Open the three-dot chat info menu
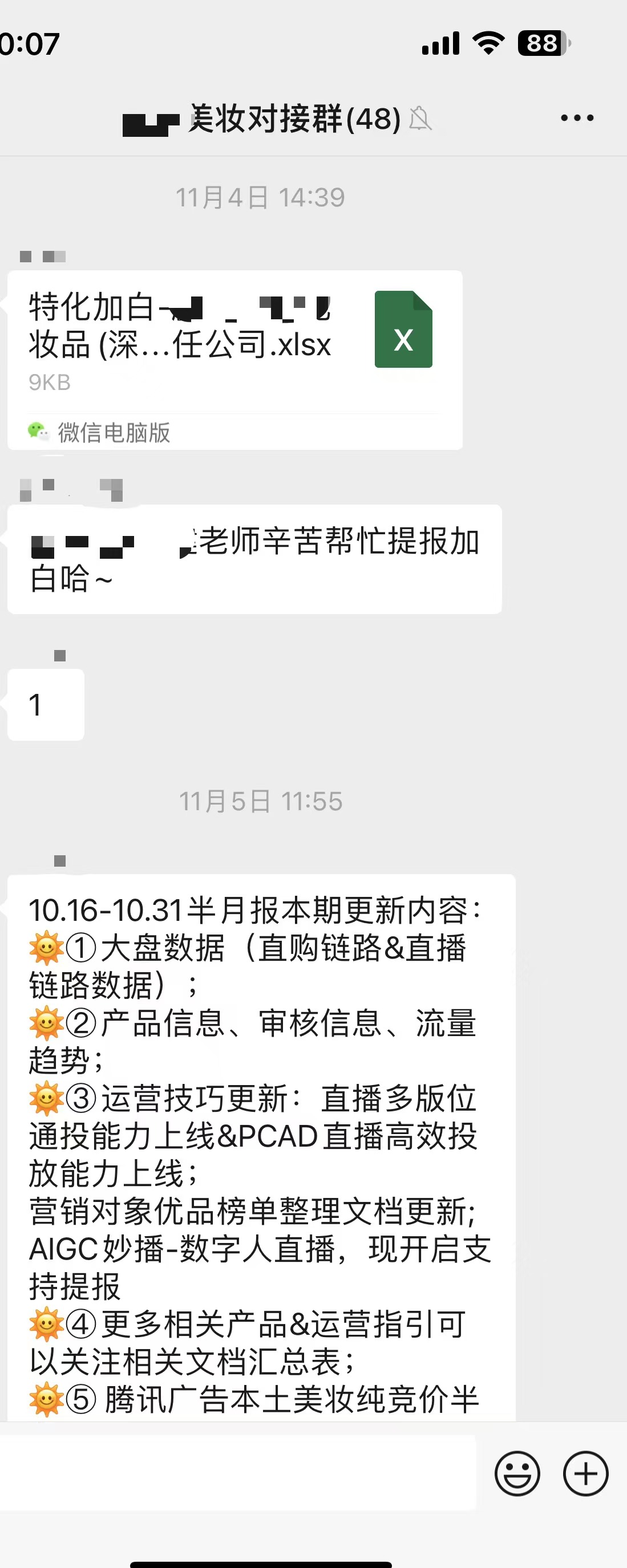This screenshot has height=1568, width=627. click(x=576, y=118)
